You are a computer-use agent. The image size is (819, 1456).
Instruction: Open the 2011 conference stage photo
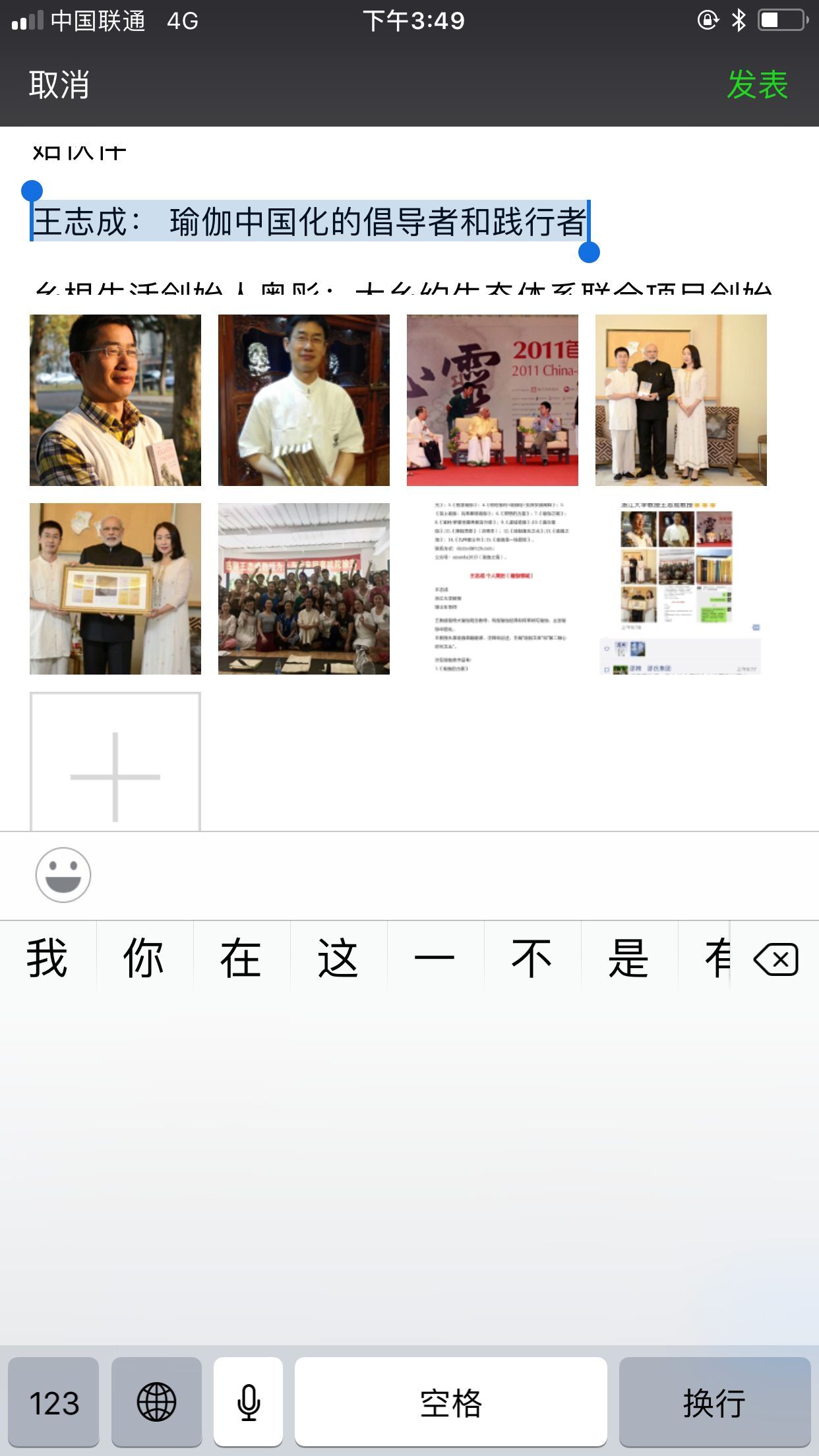(493, 400)
